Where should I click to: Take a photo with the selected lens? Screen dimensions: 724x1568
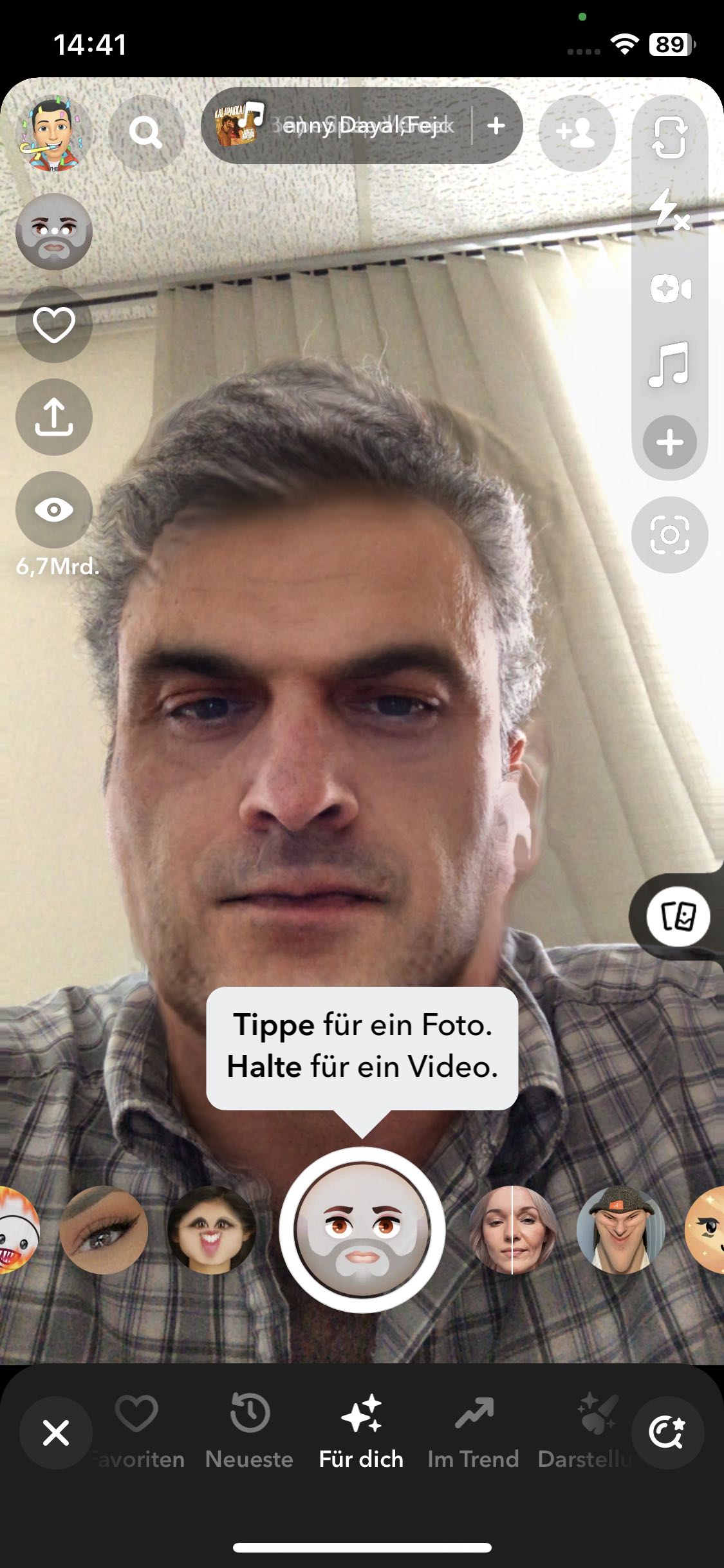(362, 1230)
